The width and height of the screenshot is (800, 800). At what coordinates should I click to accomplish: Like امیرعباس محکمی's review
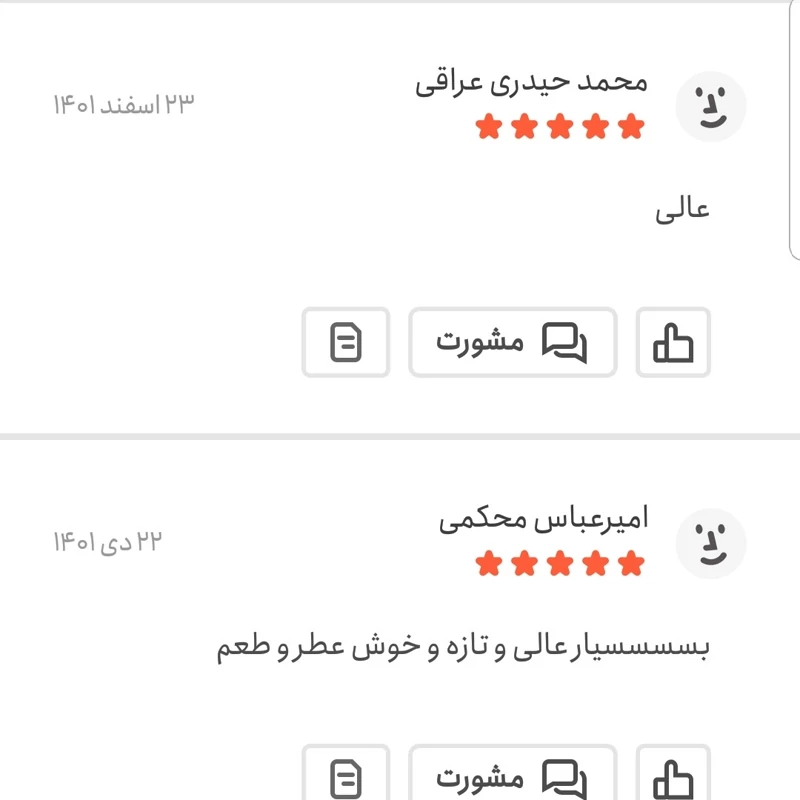pos(673,777)
